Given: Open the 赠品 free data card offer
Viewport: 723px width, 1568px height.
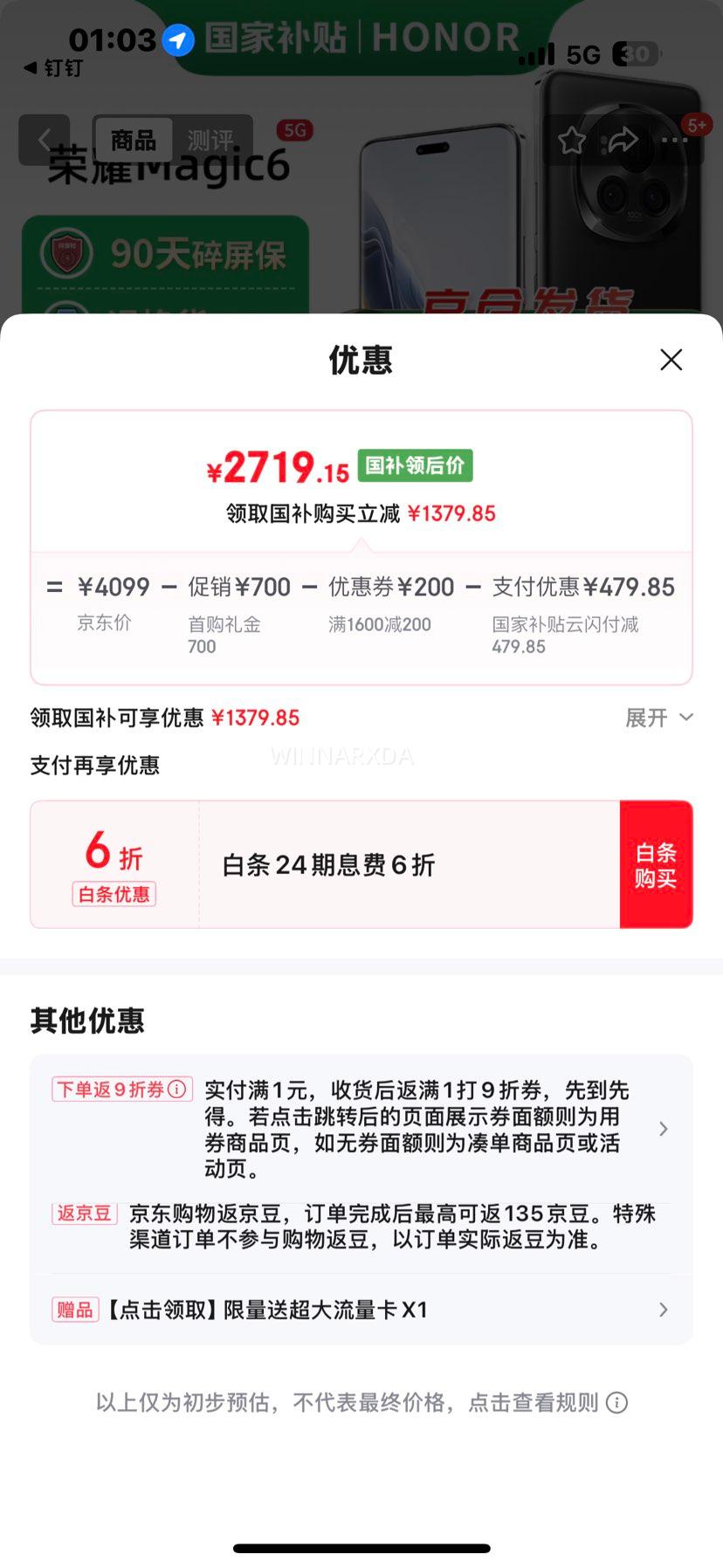Looking at the screenshot, I should [x=360, y=1310].
